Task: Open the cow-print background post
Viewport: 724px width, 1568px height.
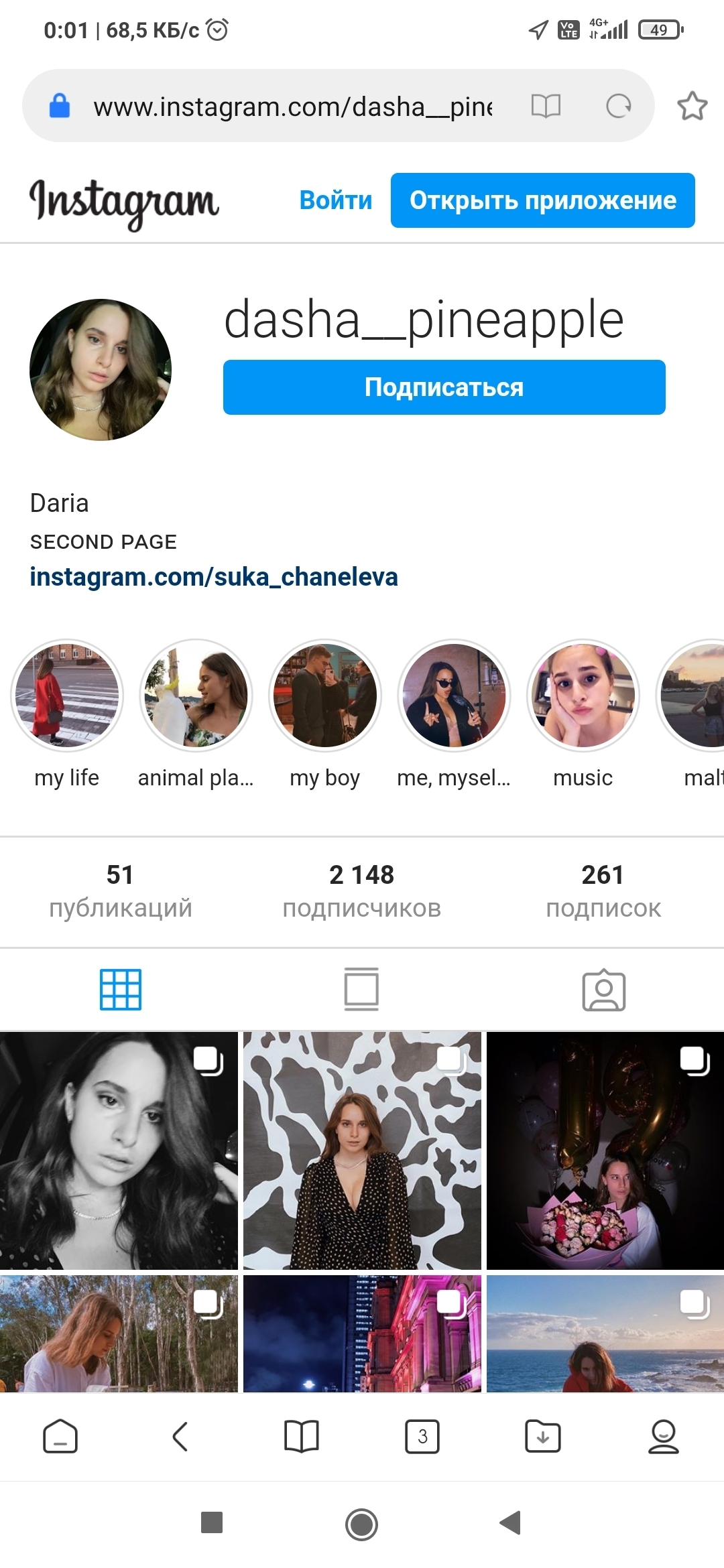Action: pyautogui.click(x=362, y=1151)
